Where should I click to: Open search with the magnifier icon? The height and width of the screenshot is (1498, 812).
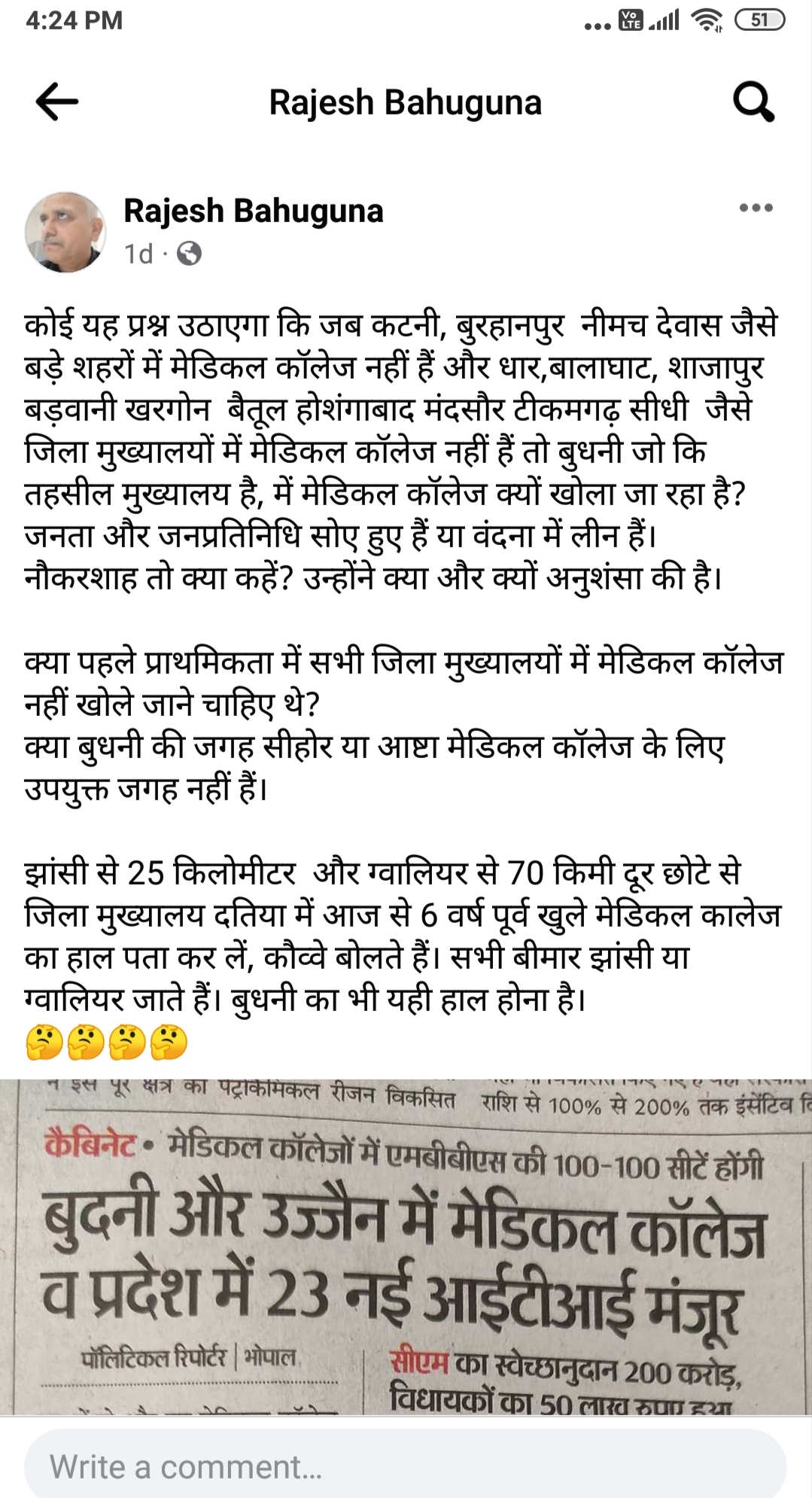(x=753, y=102)
